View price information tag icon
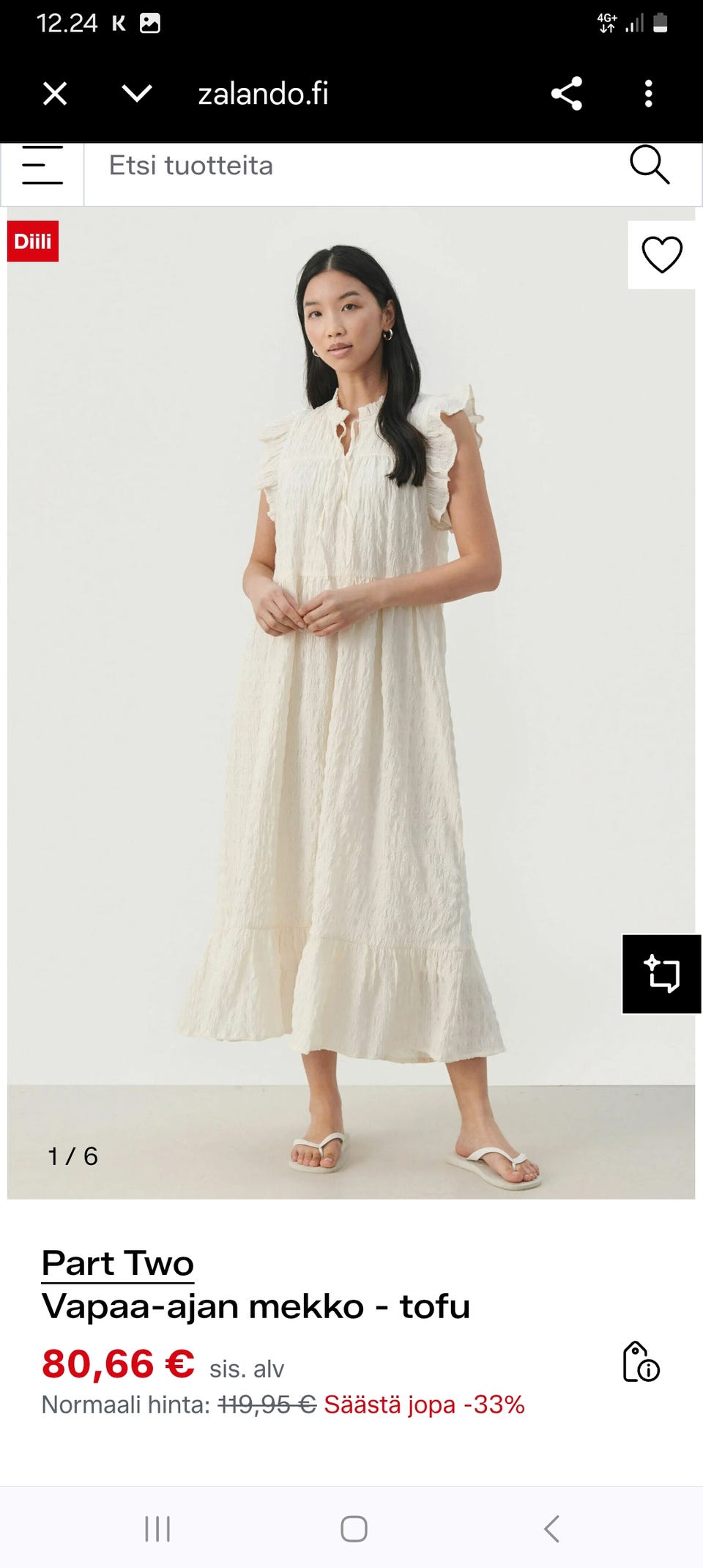Image resolution: width=703 pixels, height=1568 pixels. [641, 1362]
